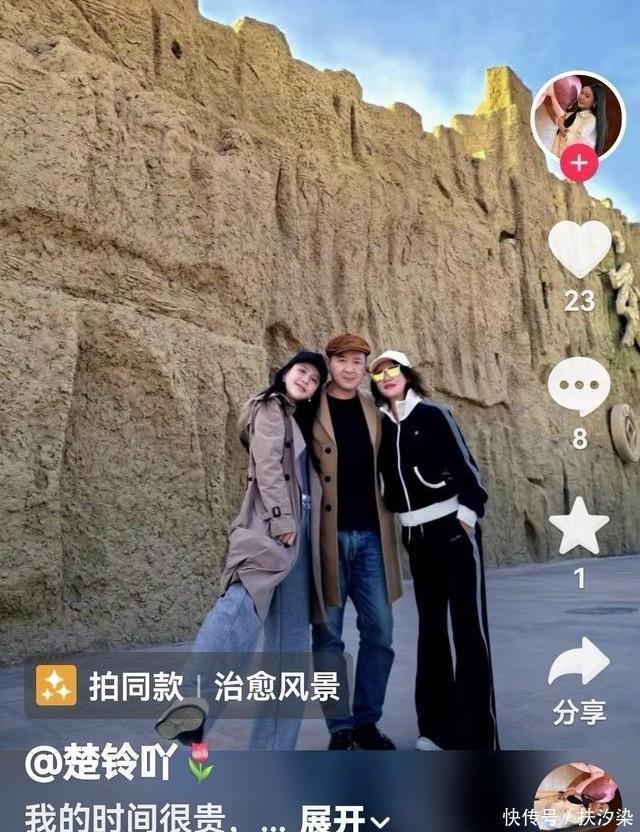Like this video with the heart
This screenshot has width=640, height=832.
[x=579, y=248]
